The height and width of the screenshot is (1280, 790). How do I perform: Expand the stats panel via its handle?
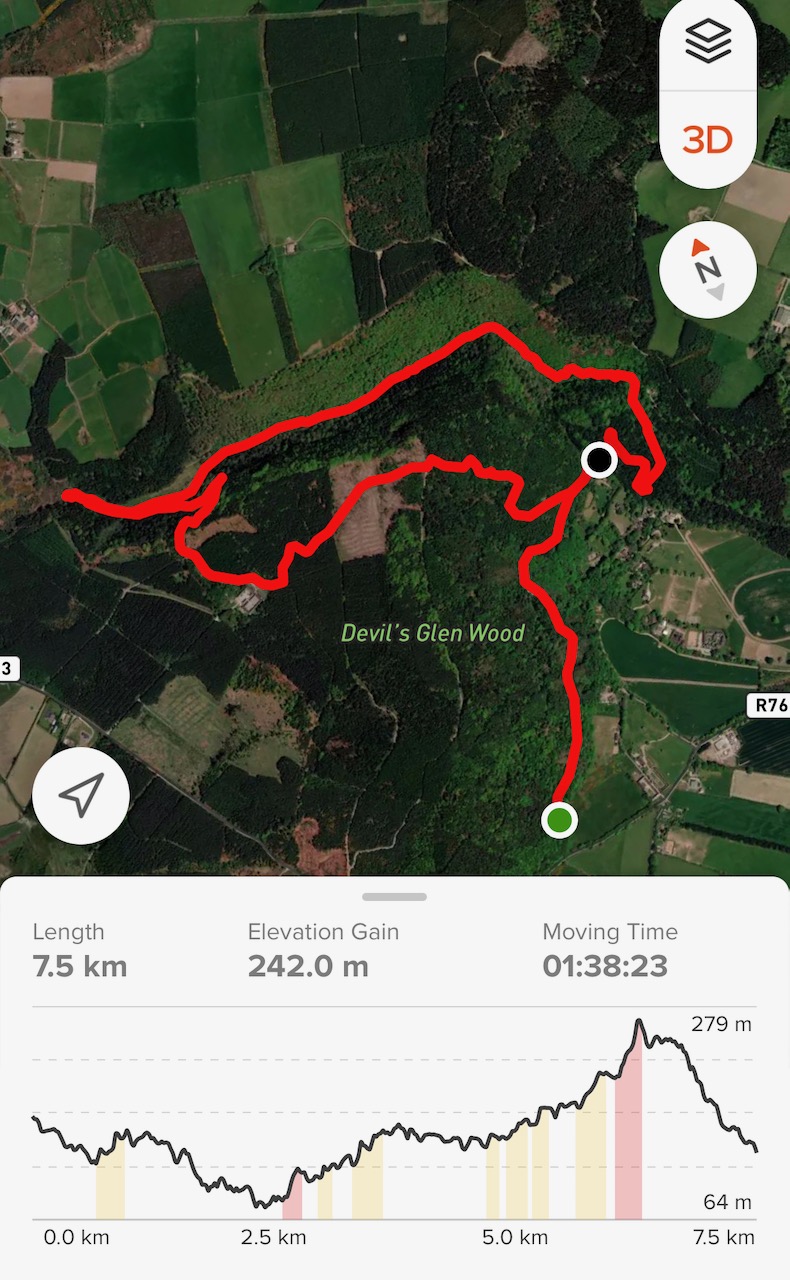[x=395, y=897]
